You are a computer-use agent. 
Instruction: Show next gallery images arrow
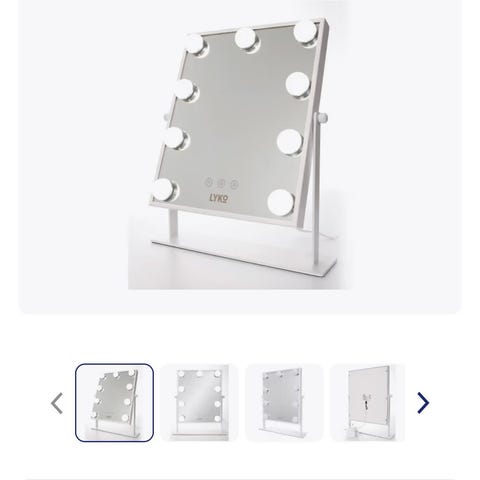(x=423, y=403)
